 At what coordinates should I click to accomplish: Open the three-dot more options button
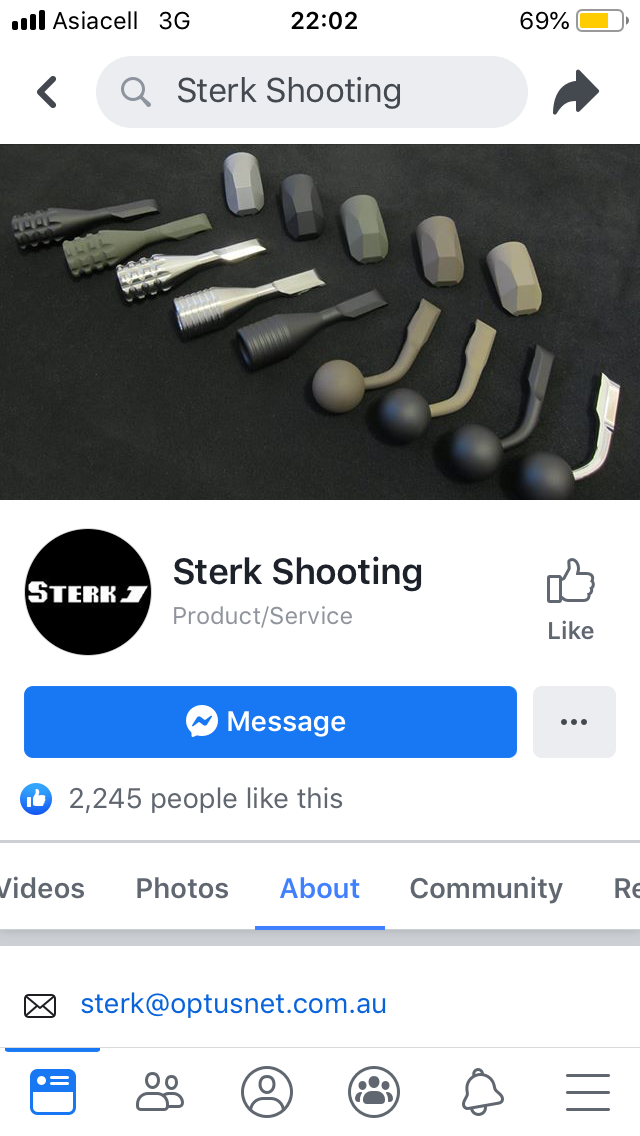click(574, 722)
